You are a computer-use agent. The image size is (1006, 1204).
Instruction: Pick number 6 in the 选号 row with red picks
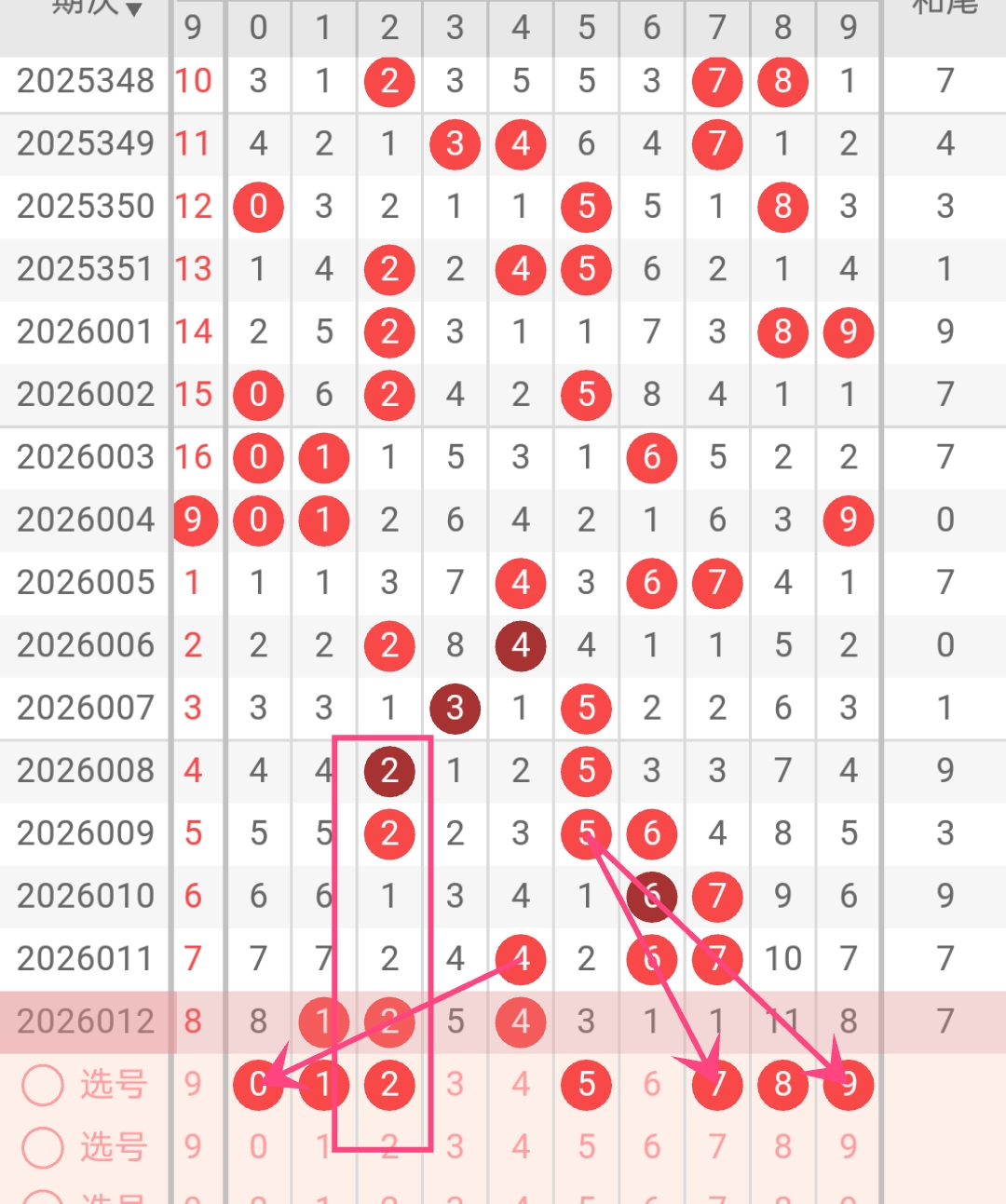651,1084
